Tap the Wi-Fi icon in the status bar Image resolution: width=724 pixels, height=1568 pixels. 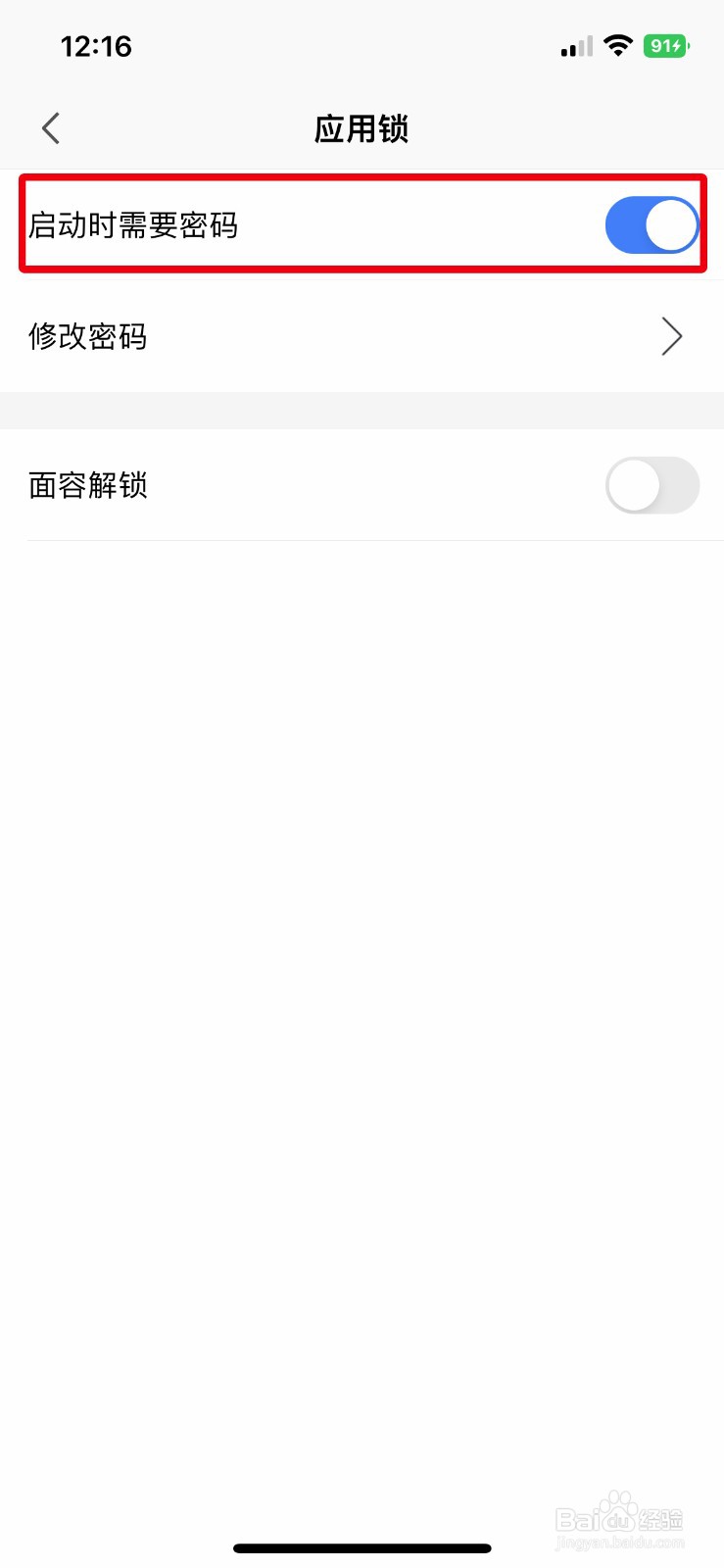619,45
